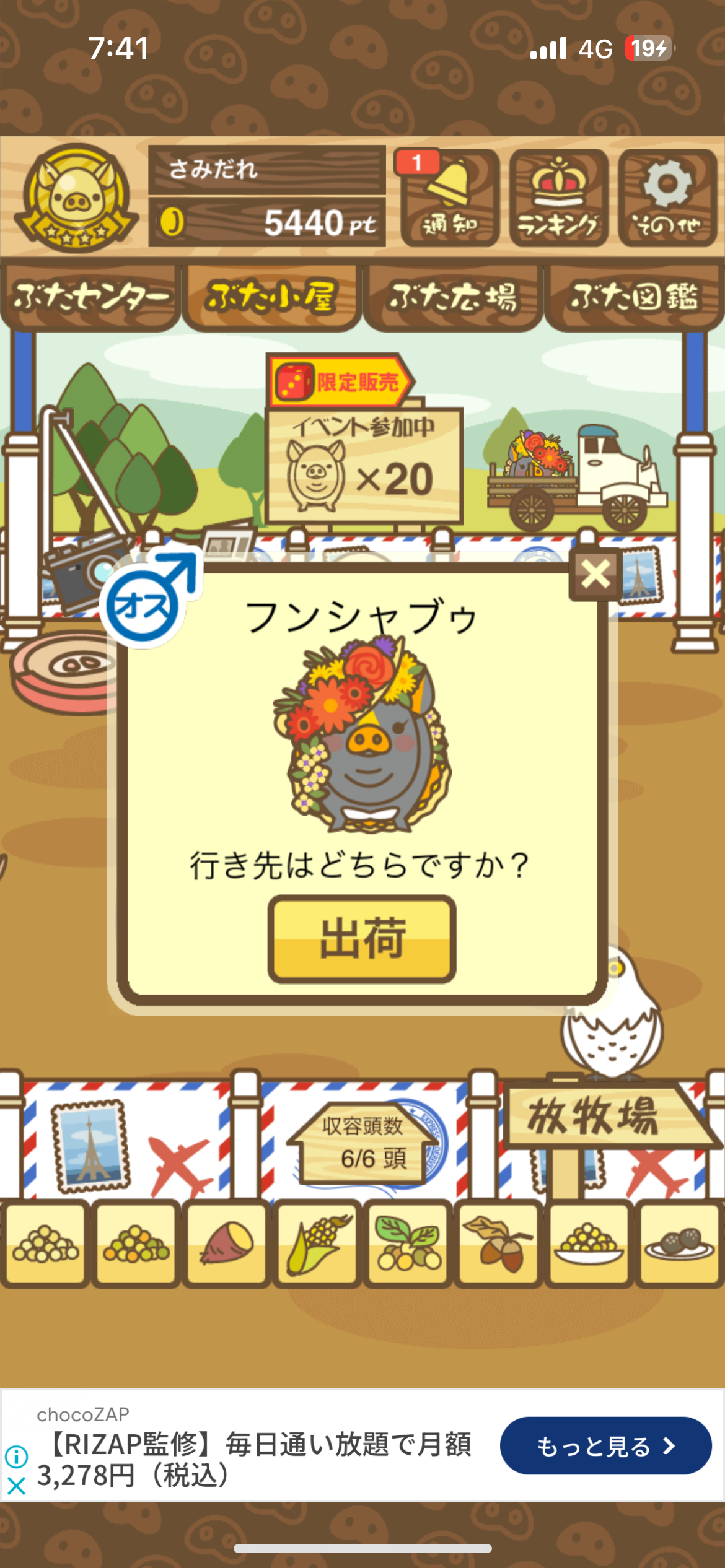725x1568 pixels.
Task: Select the corn feed item
Action: click(x=317, y=1244)
